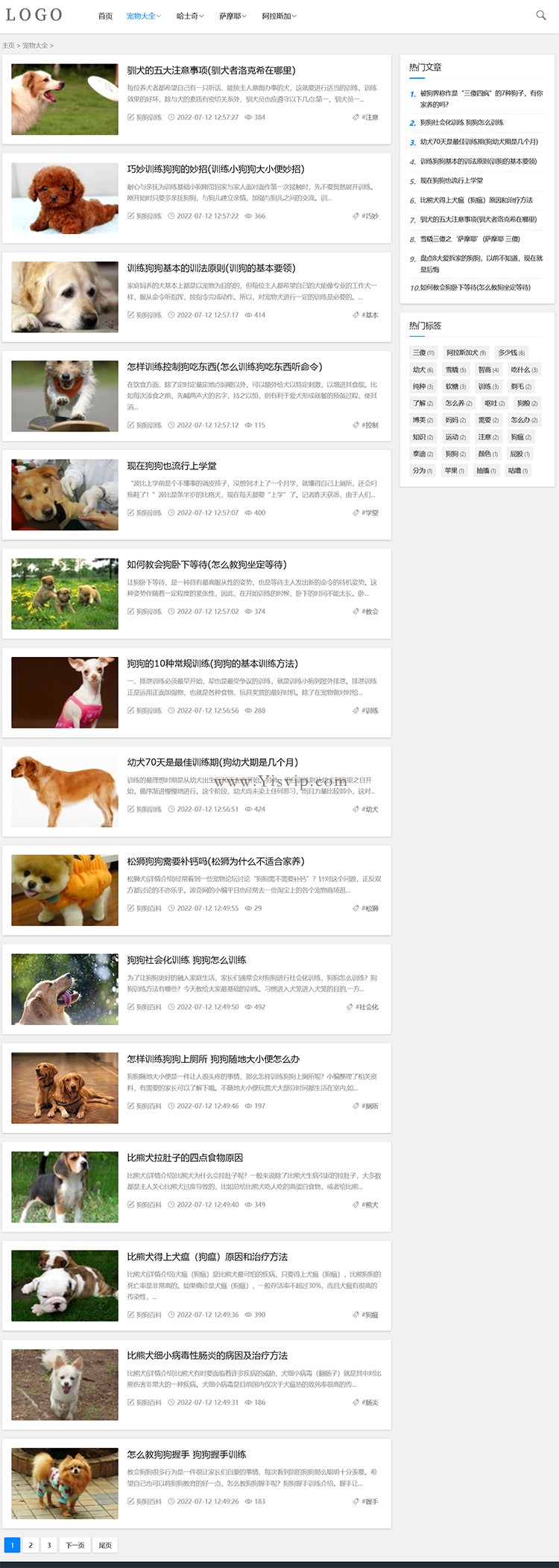This screenshot has height=1568, width=559.
Task: Open hot article 狗狗社会化训练 in sidebar
Action: 461,123
